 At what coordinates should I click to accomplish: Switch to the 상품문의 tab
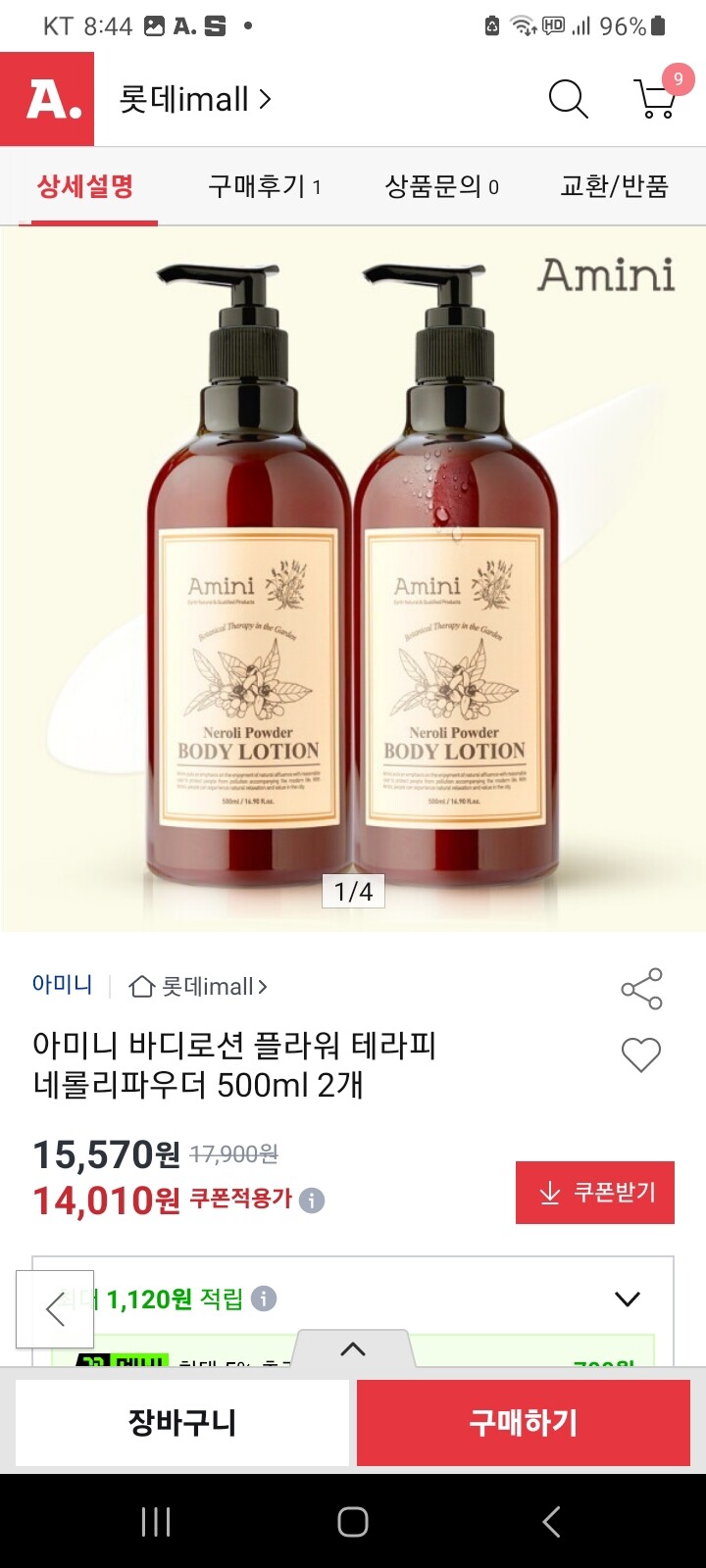click(442, 186)
